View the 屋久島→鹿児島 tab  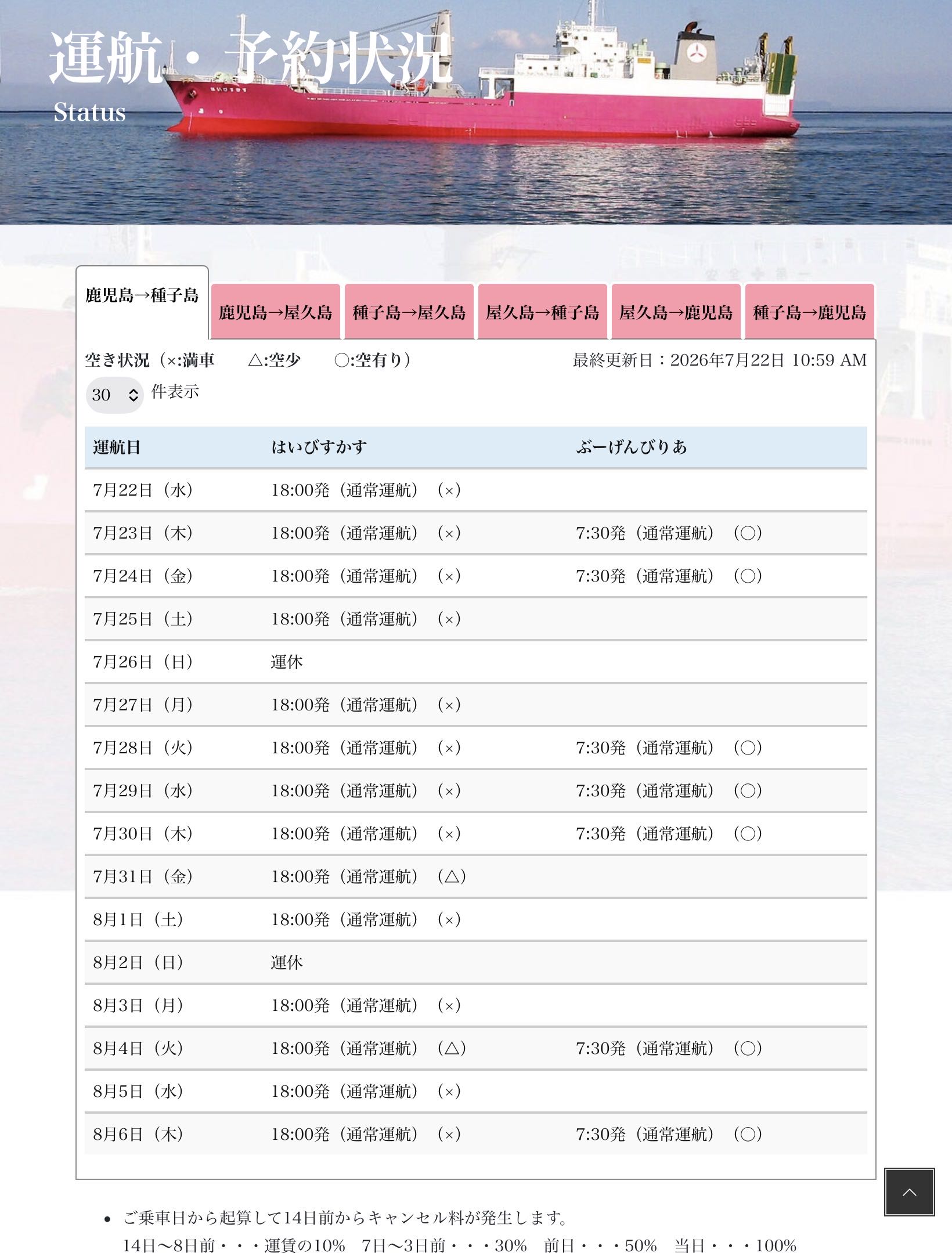pos(676,312)
